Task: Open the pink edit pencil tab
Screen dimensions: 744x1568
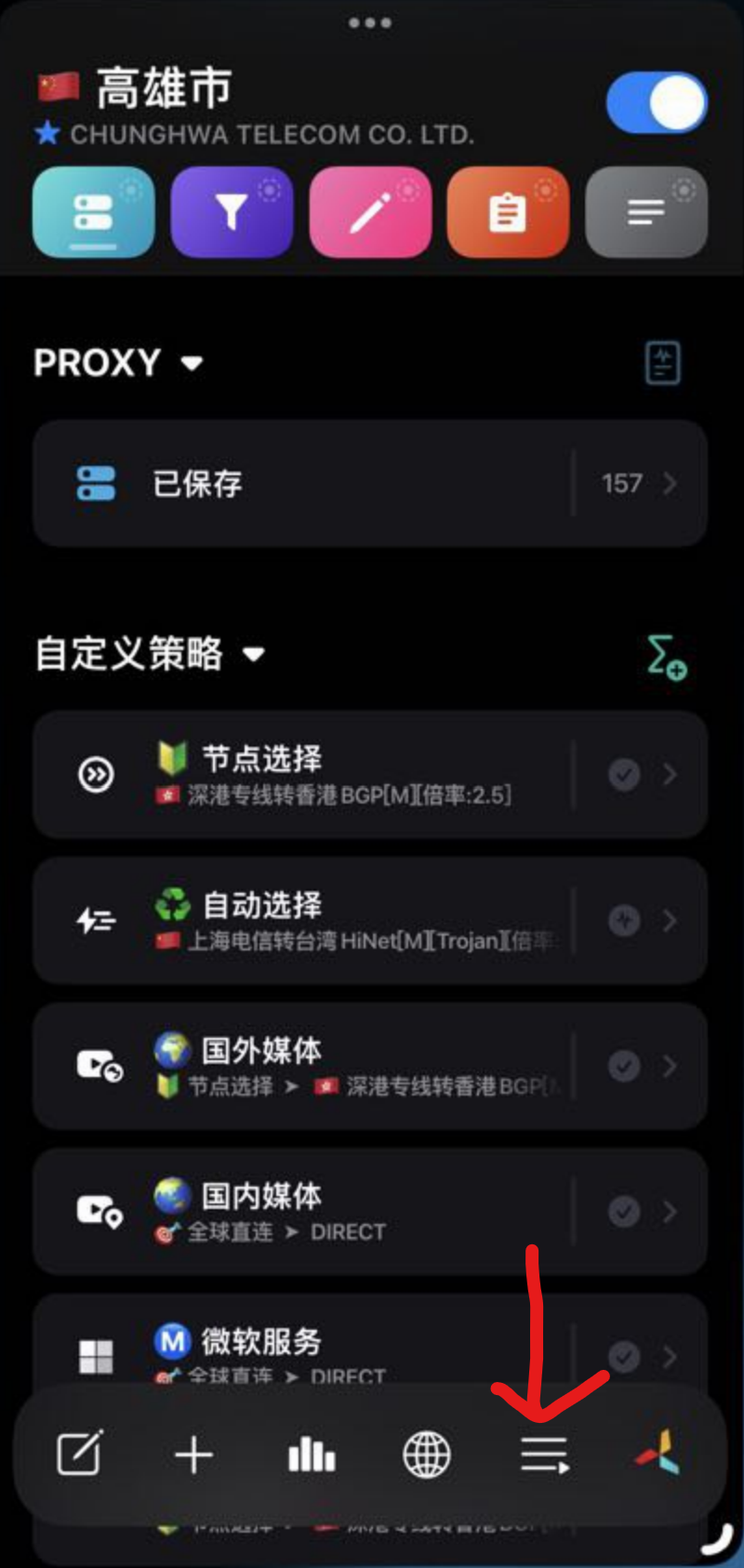Action: point(370,213)
